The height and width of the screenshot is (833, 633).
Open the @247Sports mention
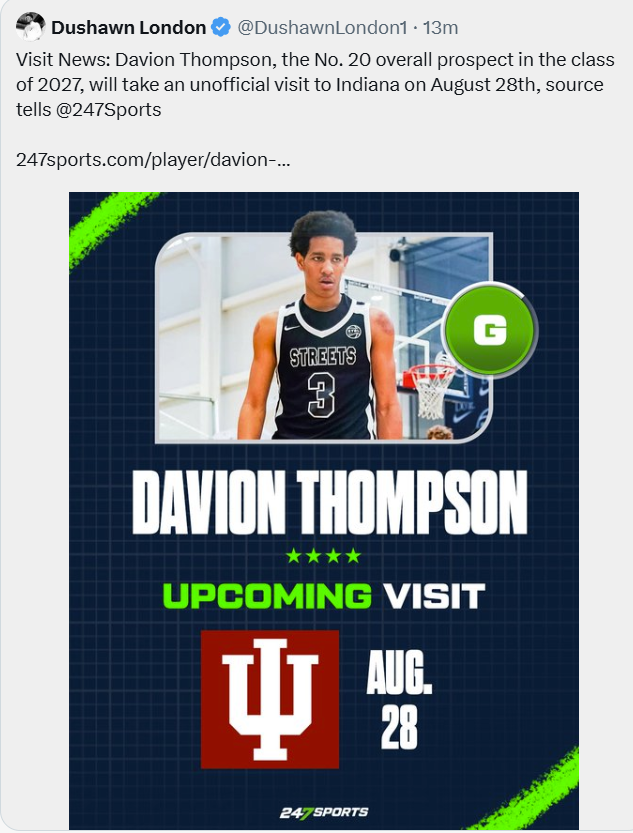click(112, 108)
